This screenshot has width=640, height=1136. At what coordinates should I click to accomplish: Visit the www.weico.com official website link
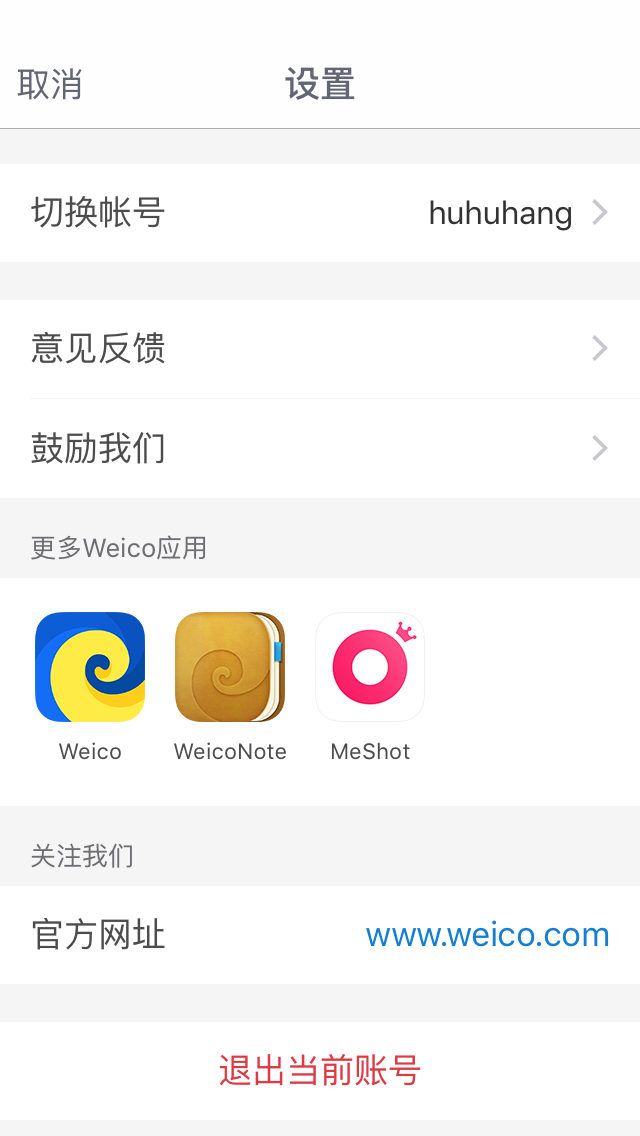point(487,935)
